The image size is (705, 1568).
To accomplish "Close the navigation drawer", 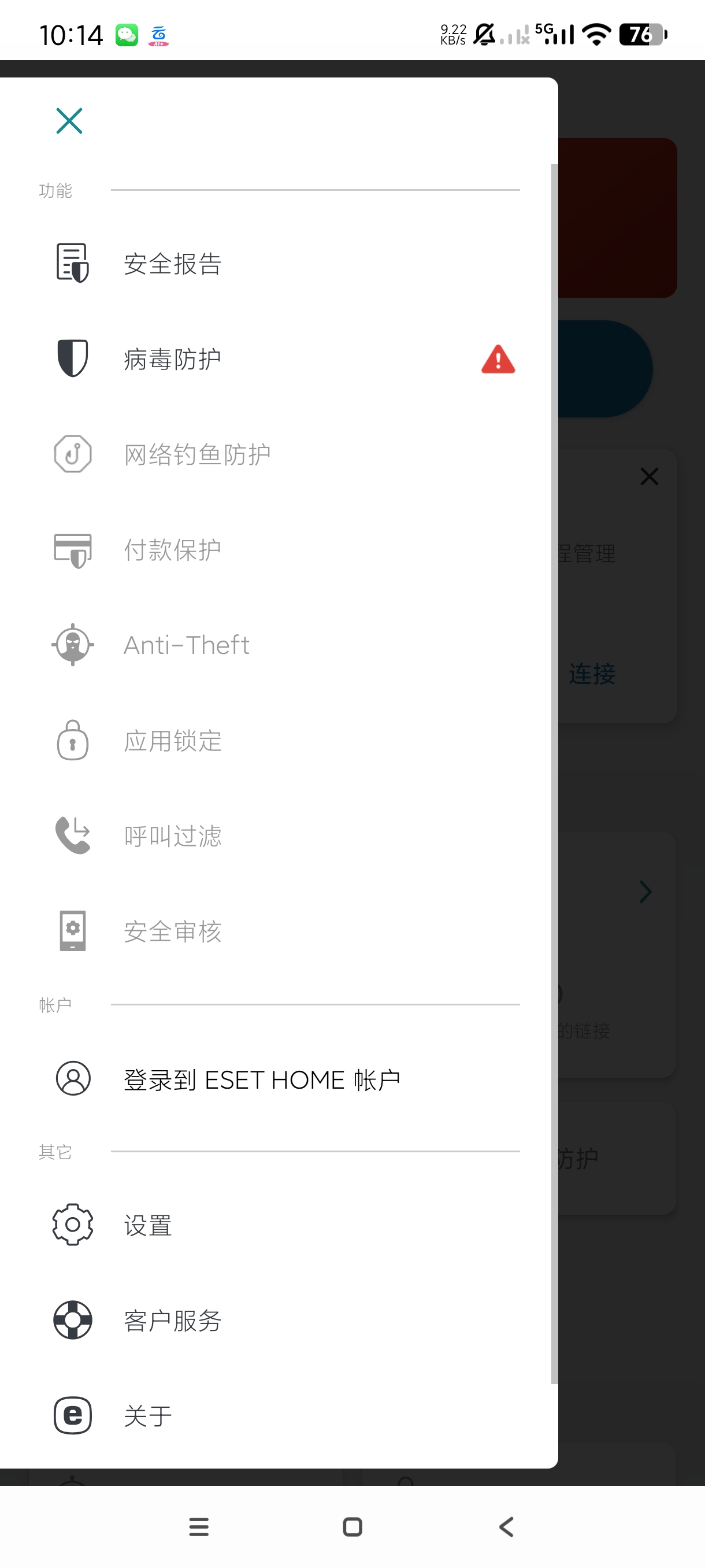I will click(x=69, y=120).
